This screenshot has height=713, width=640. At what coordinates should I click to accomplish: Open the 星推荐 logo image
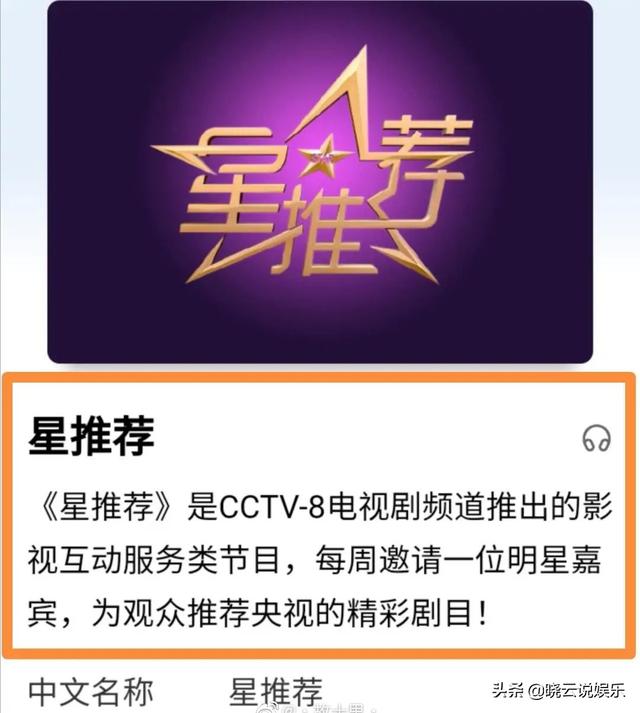[x=320, y=182]
